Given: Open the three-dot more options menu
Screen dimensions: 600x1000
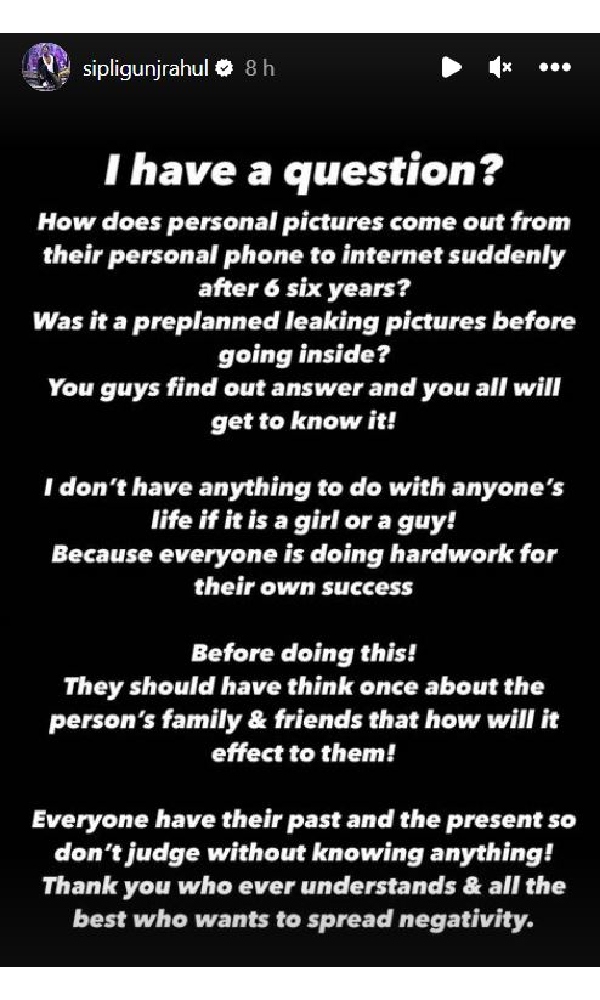Looking at the screenshot, I should coord(554,67).
